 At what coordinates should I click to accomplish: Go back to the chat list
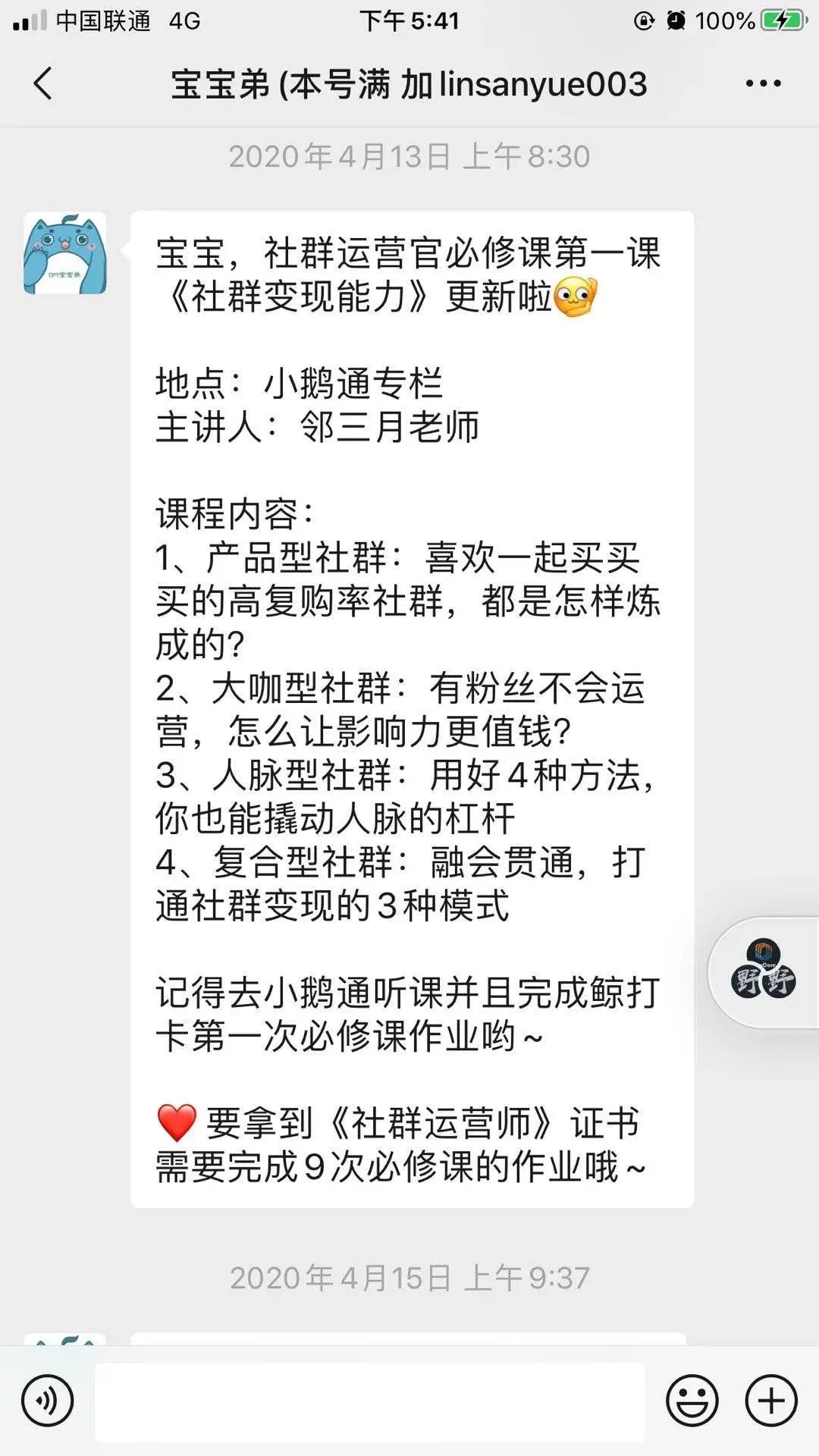pyautogui.click(x=44, y=83)
